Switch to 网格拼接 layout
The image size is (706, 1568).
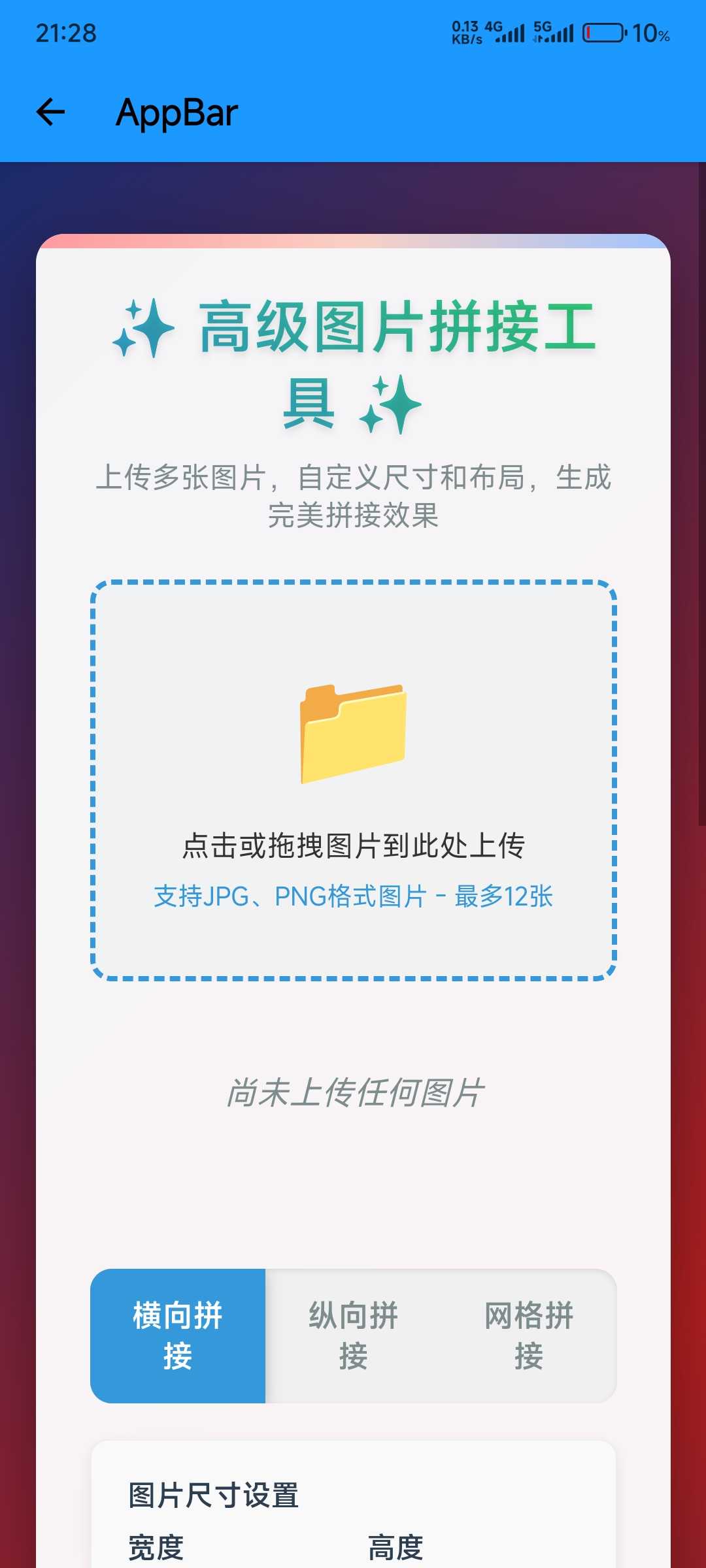click(x=528, y=1335)
